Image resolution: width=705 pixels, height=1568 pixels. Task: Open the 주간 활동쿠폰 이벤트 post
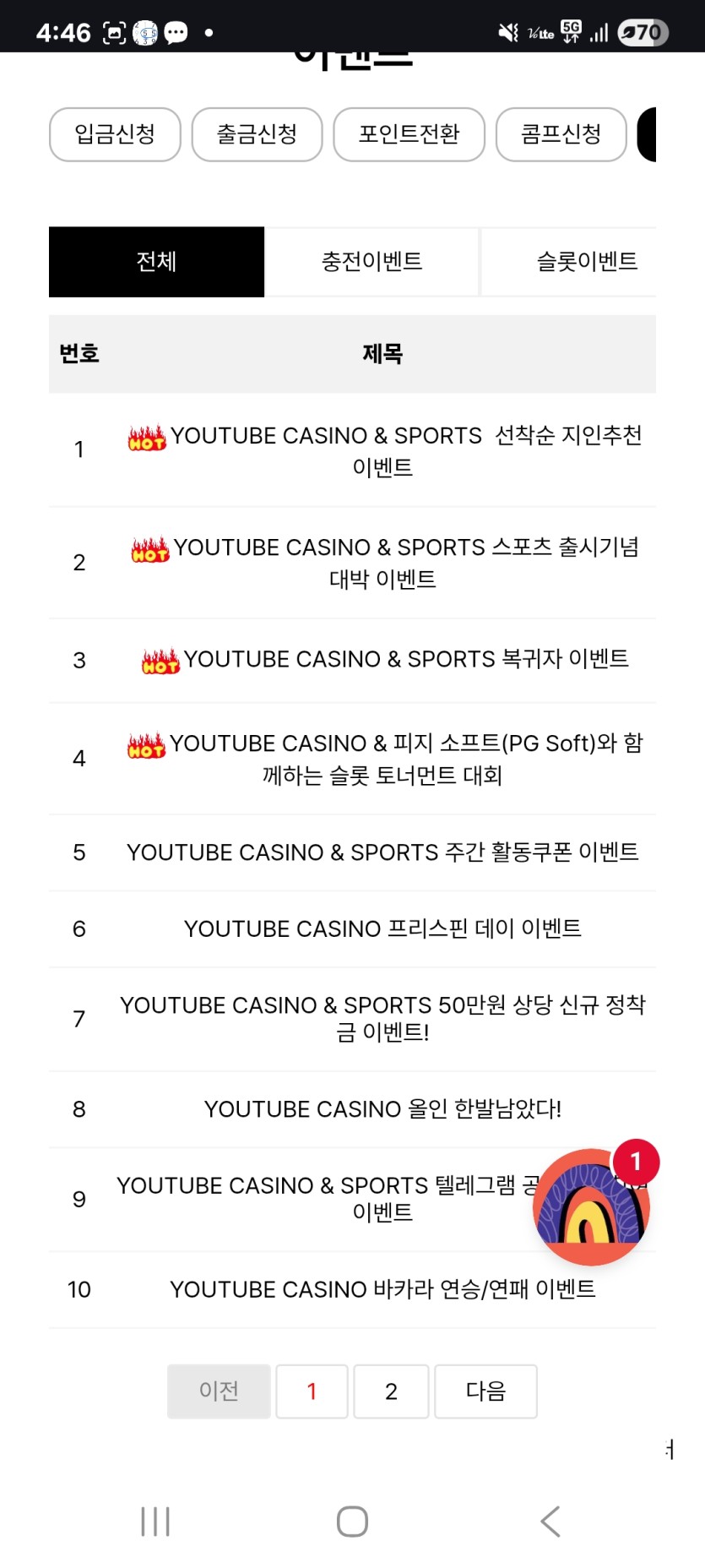[382, 852]
